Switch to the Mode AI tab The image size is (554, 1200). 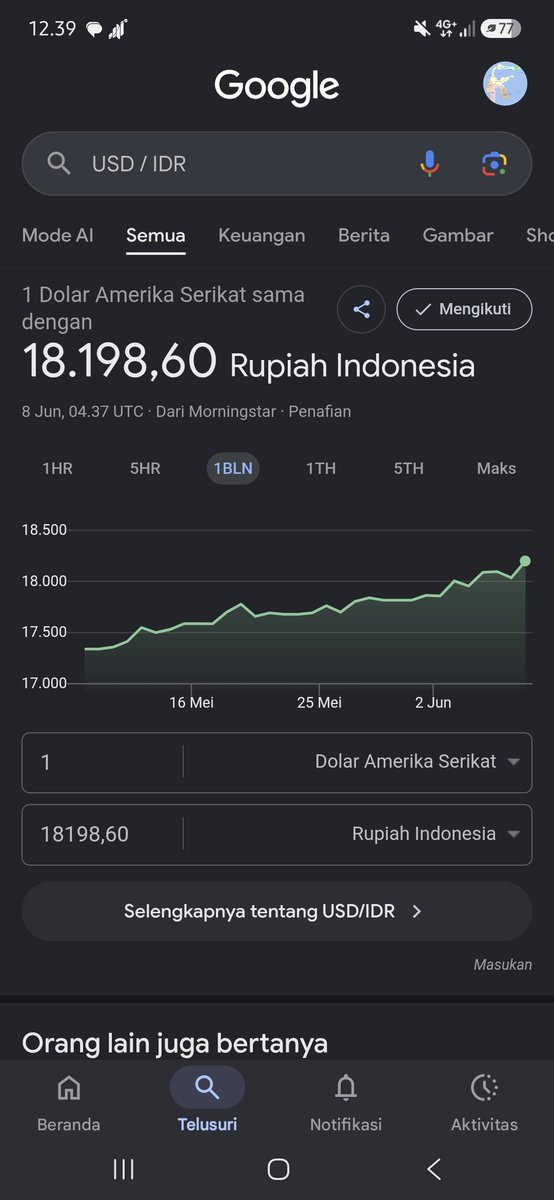(58, 236)
